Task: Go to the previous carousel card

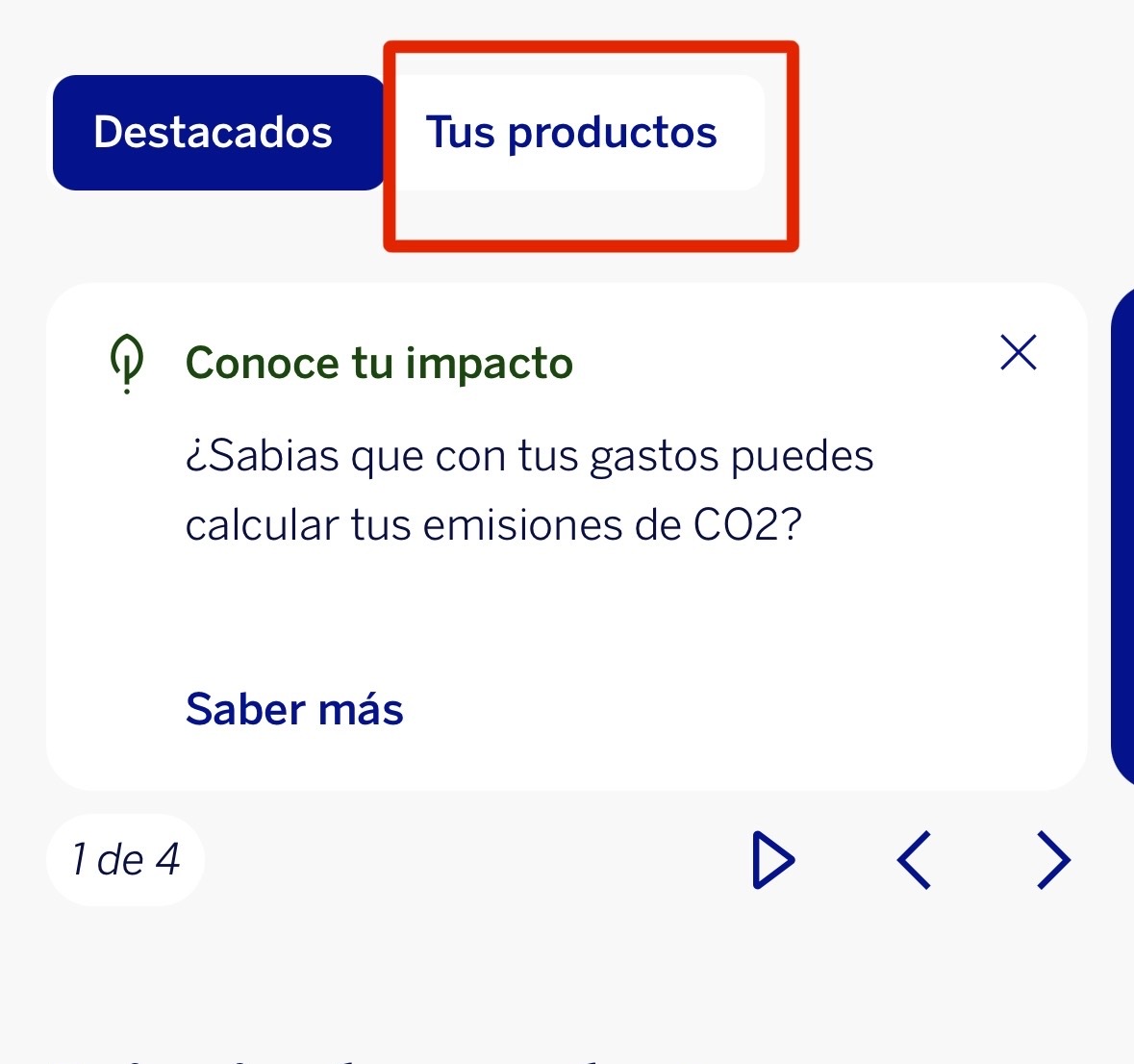Action: (914, 860)
